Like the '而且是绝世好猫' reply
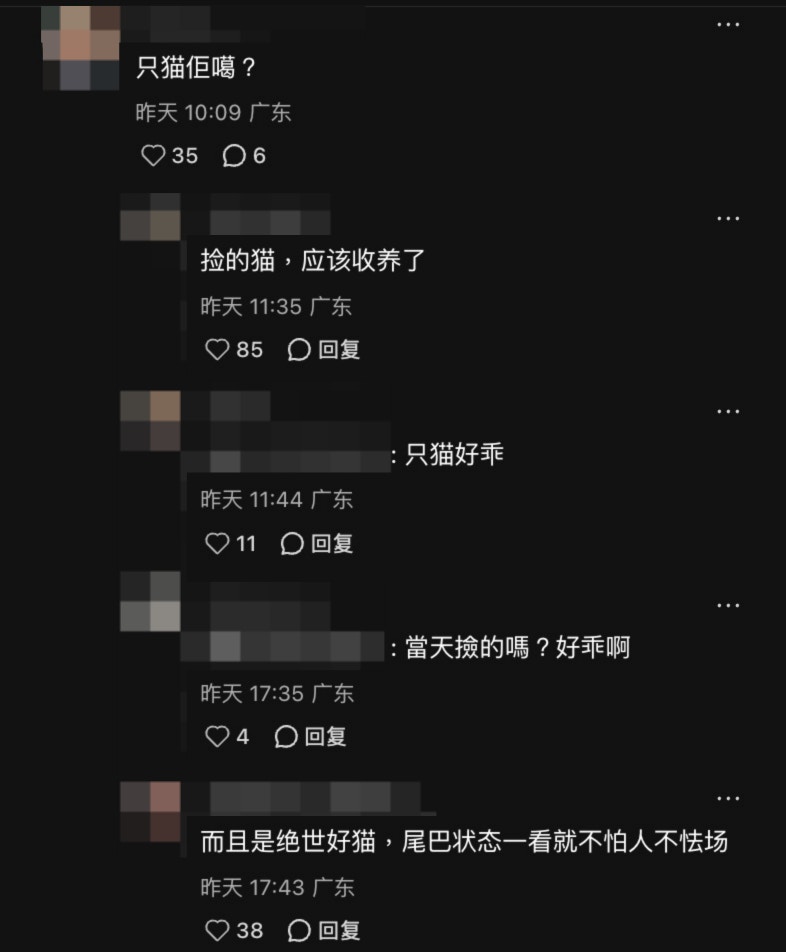This screenshot has height=952, width=786. pos(217,930)
